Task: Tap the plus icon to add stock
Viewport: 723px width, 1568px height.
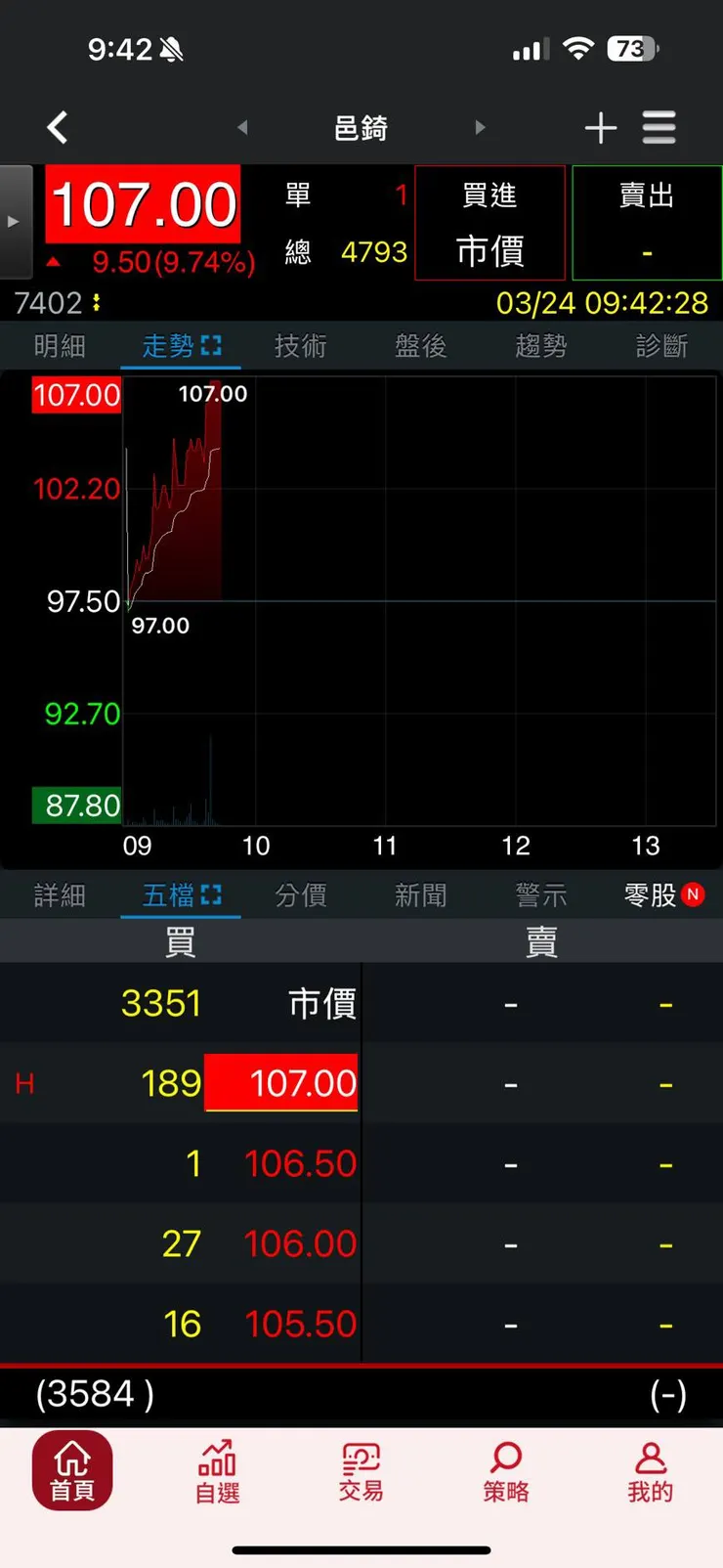Action: click(601, 127)
